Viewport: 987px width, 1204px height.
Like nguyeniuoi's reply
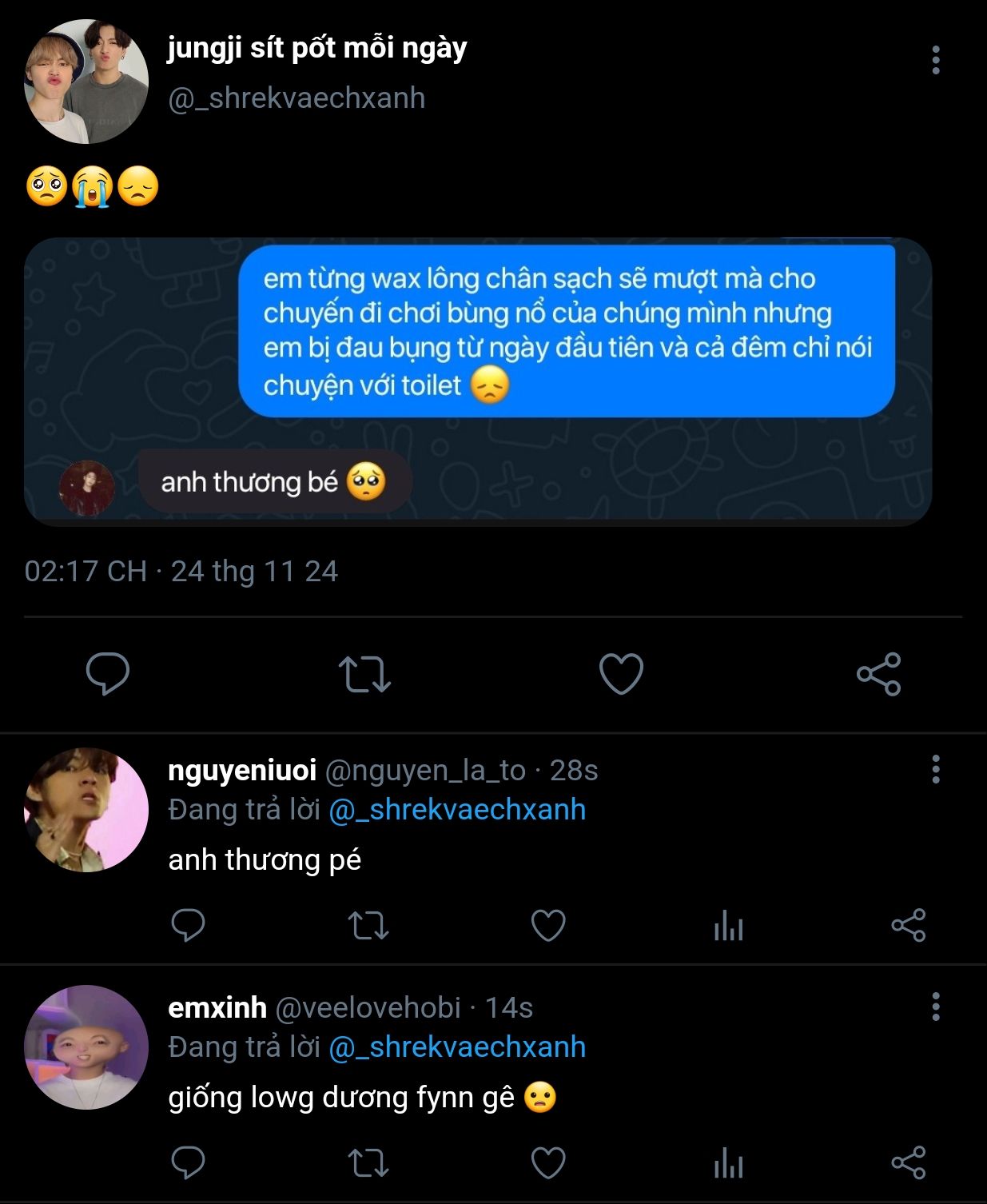548,926
